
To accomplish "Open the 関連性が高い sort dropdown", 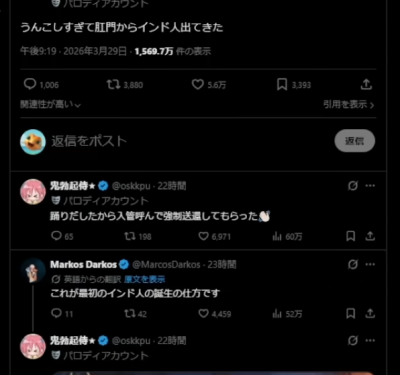I will [50, 104].
